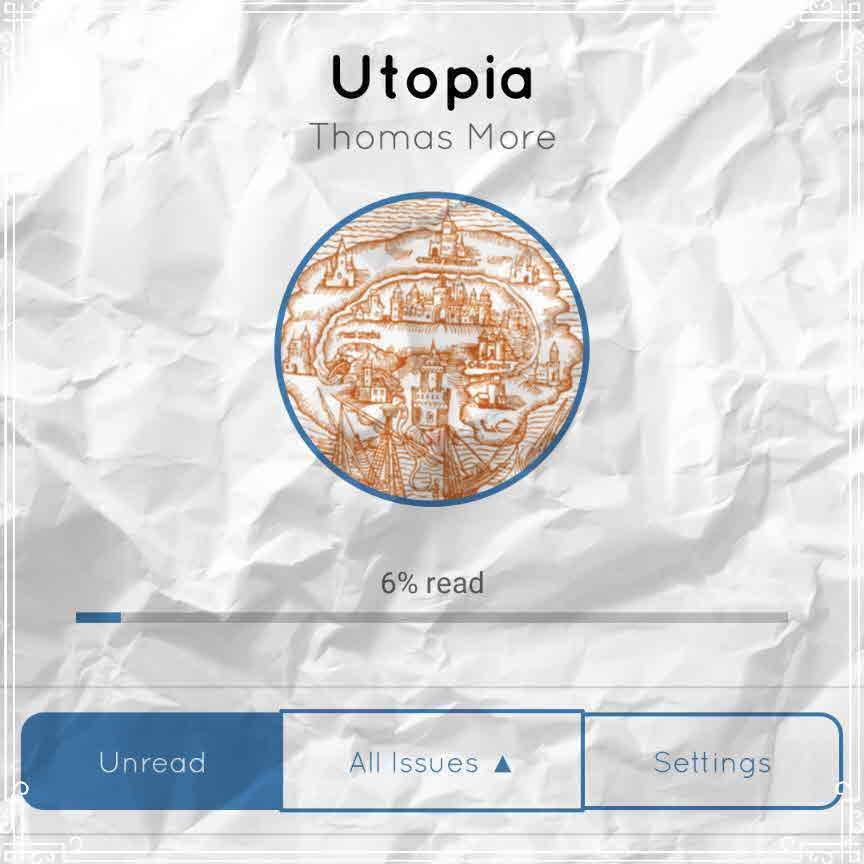Viewport: 864px width, 864px height.
Task: Open Settings
Action: pyautogui.click(x=712, y=762)
